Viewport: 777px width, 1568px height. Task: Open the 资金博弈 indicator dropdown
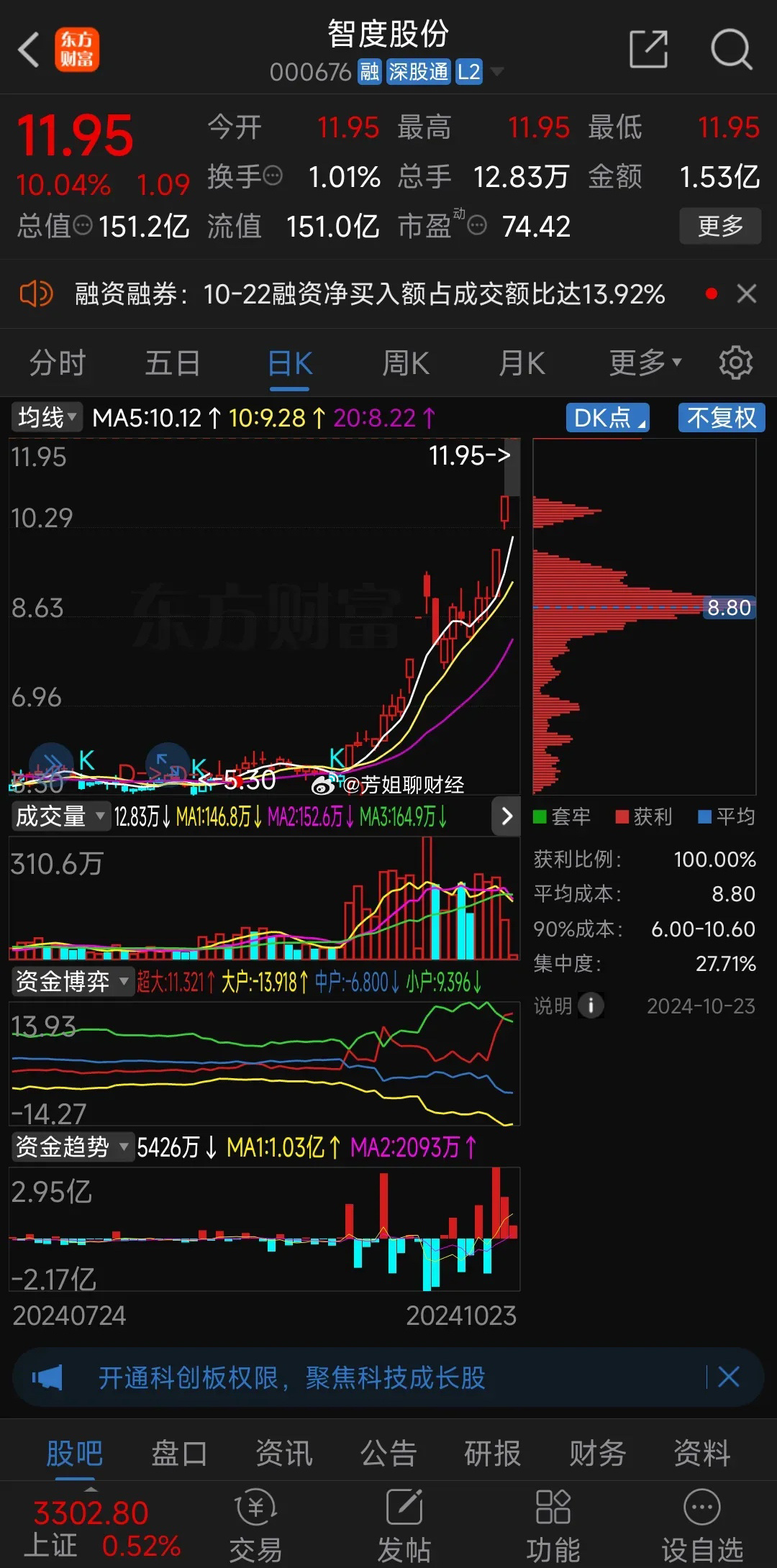(x=73, y=982)
